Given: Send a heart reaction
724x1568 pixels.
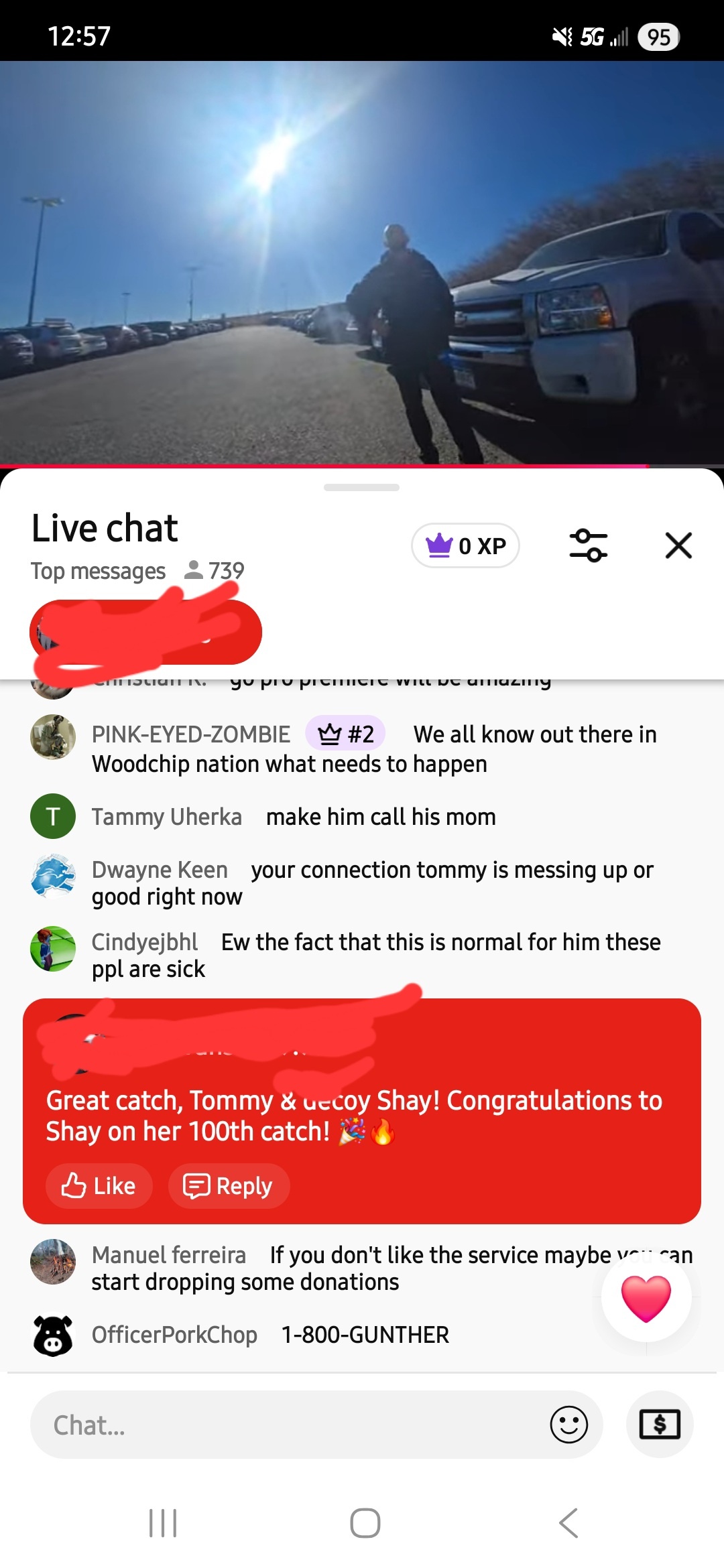Looking at the screenshot, I should pyautogui.click(x=646, y=1298).
